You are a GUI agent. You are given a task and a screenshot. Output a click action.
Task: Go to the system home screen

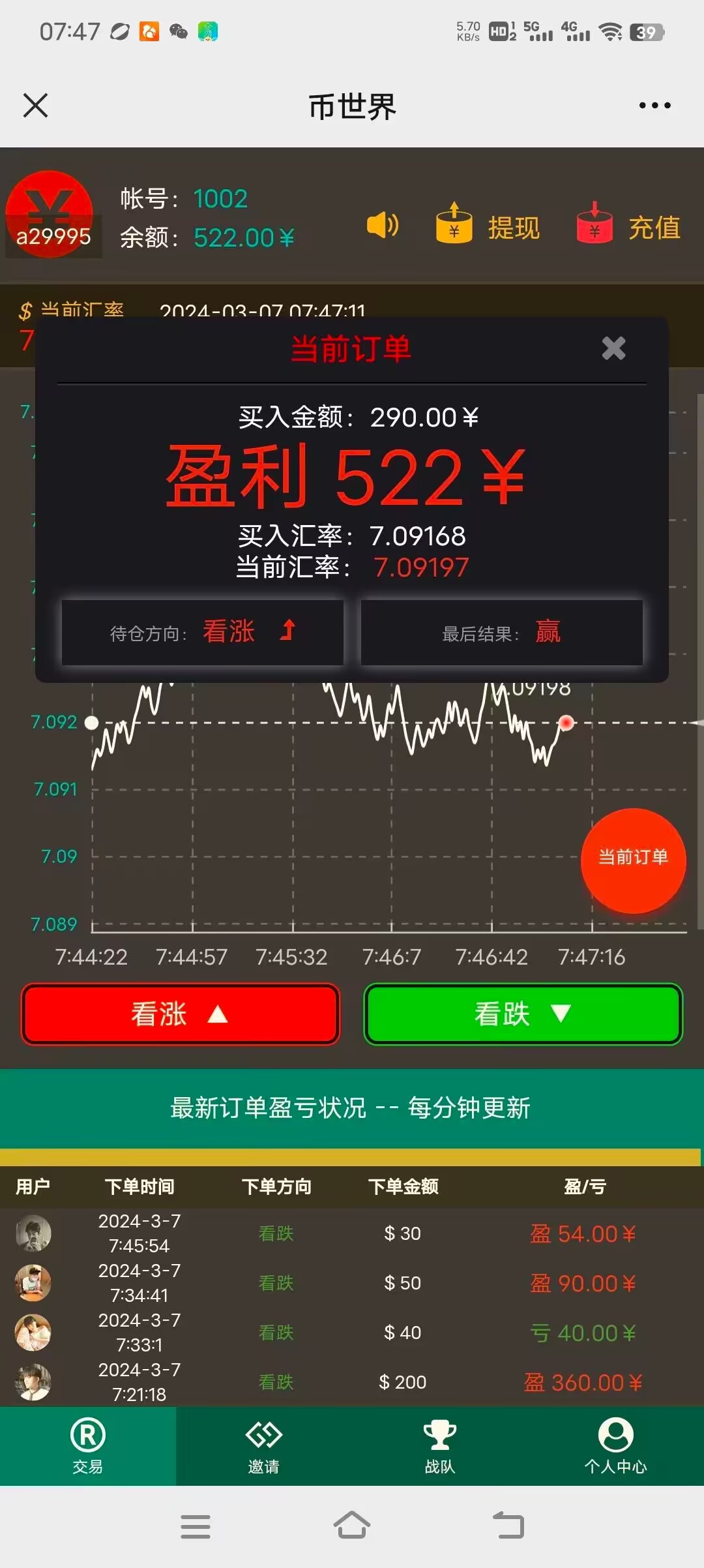click(x=352, y=1526)
